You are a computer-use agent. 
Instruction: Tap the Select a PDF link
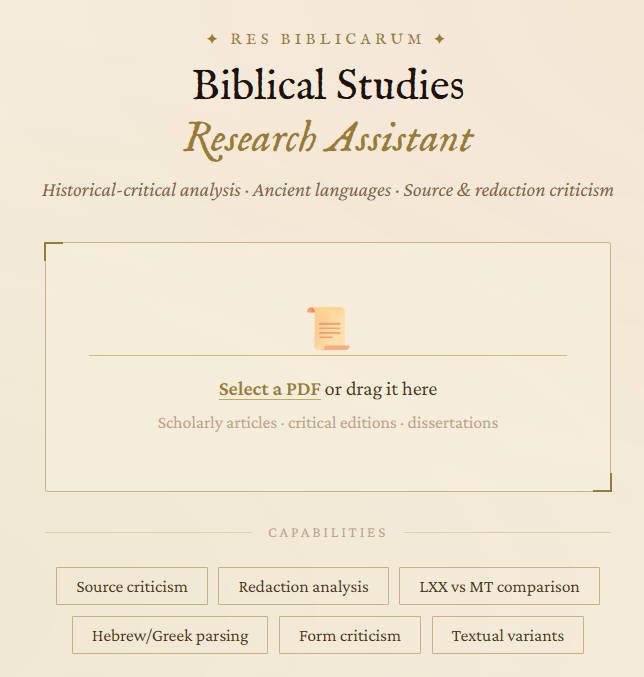click(x=269, y=389)
